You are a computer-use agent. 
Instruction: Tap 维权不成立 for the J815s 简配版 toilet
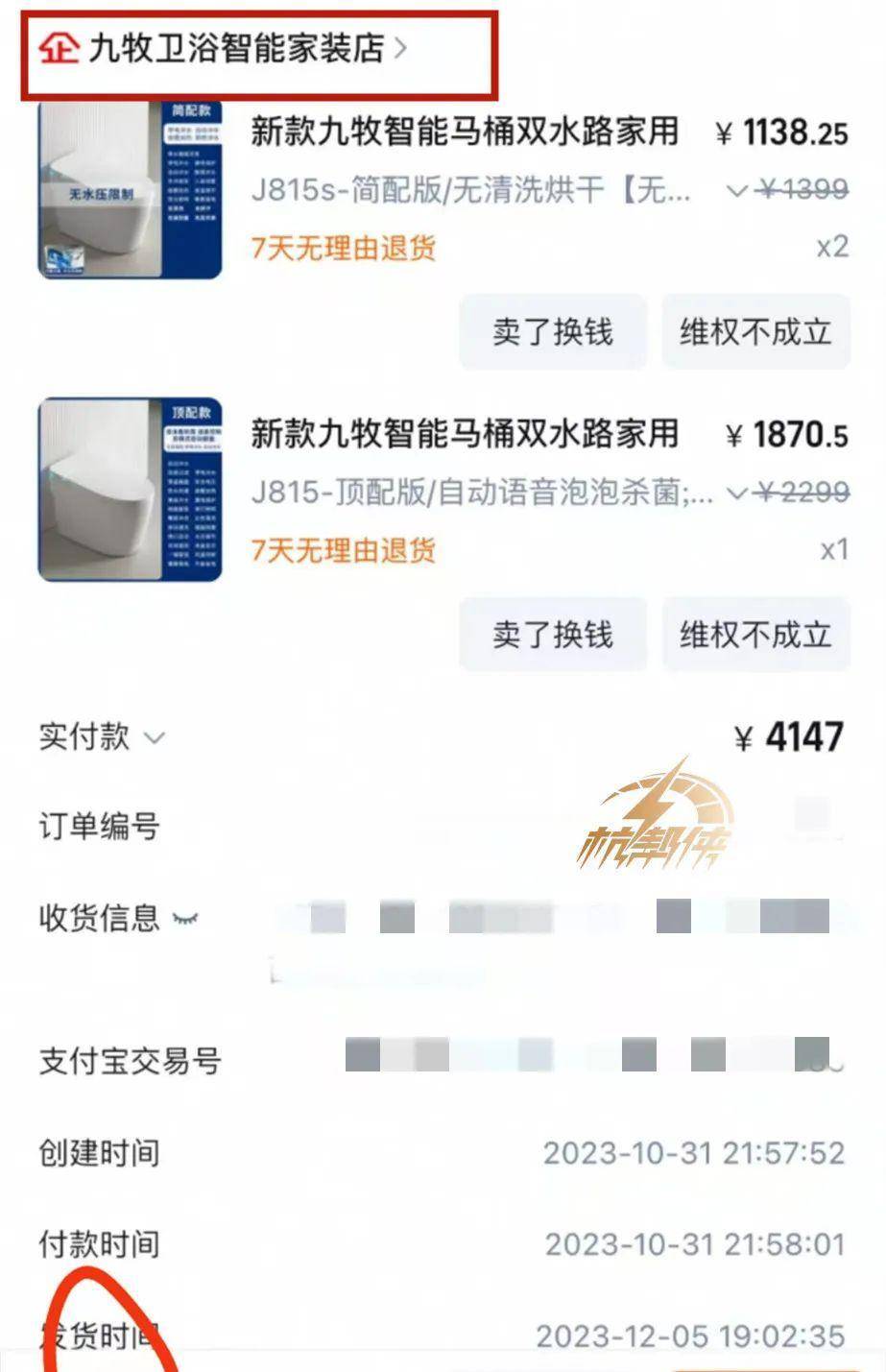click(x=755, y=332)
